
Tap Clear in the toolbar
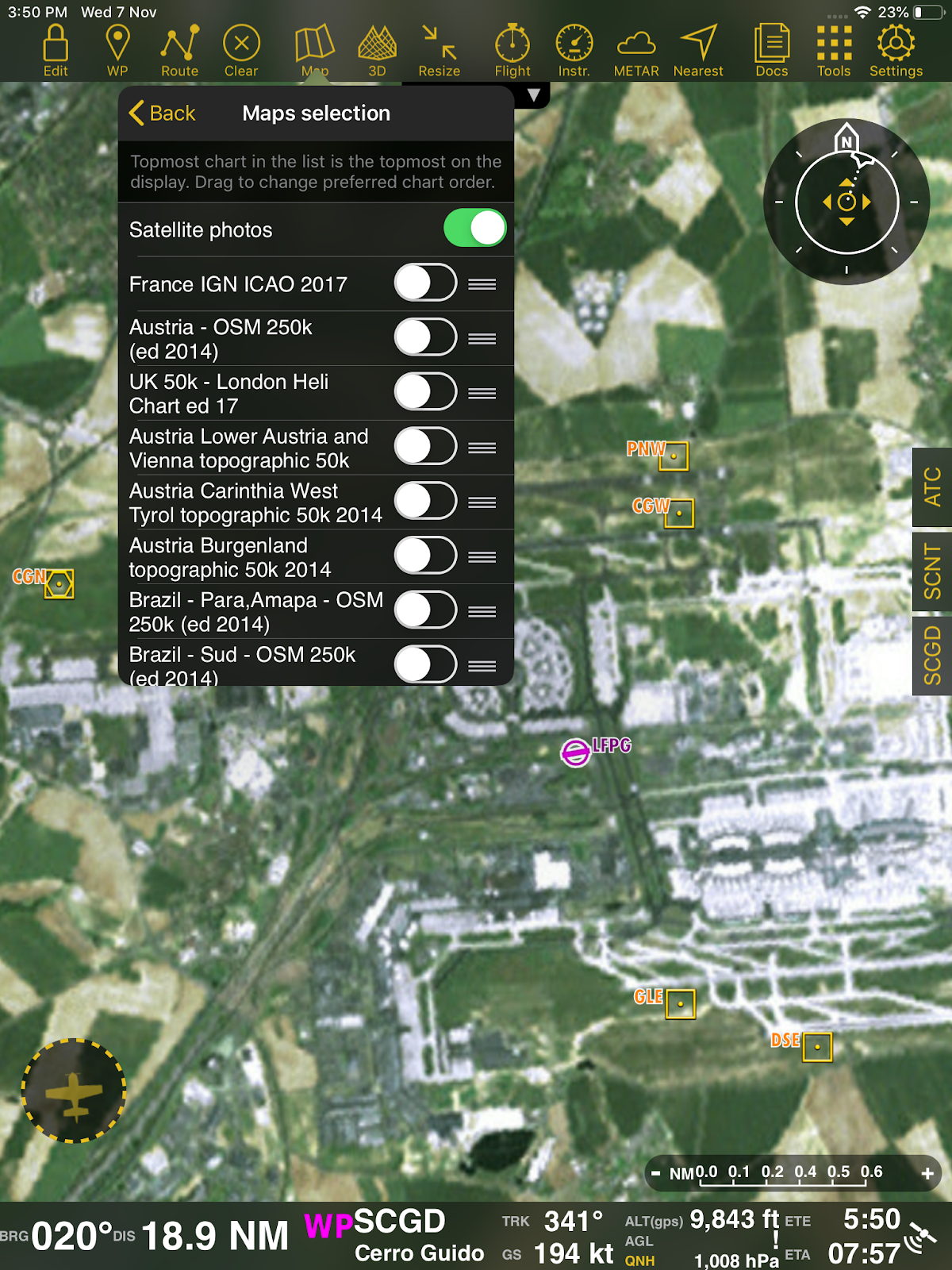[x=241, y=51]
